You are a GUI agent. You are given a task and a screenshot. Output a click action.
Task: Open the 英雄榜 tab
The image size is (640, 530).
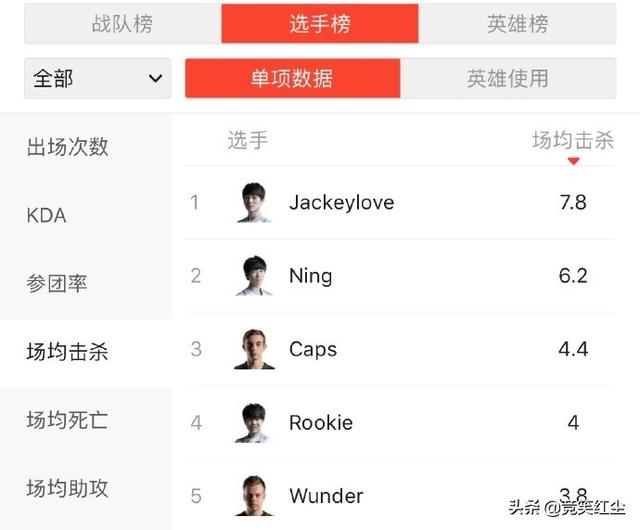pos(517,24)
